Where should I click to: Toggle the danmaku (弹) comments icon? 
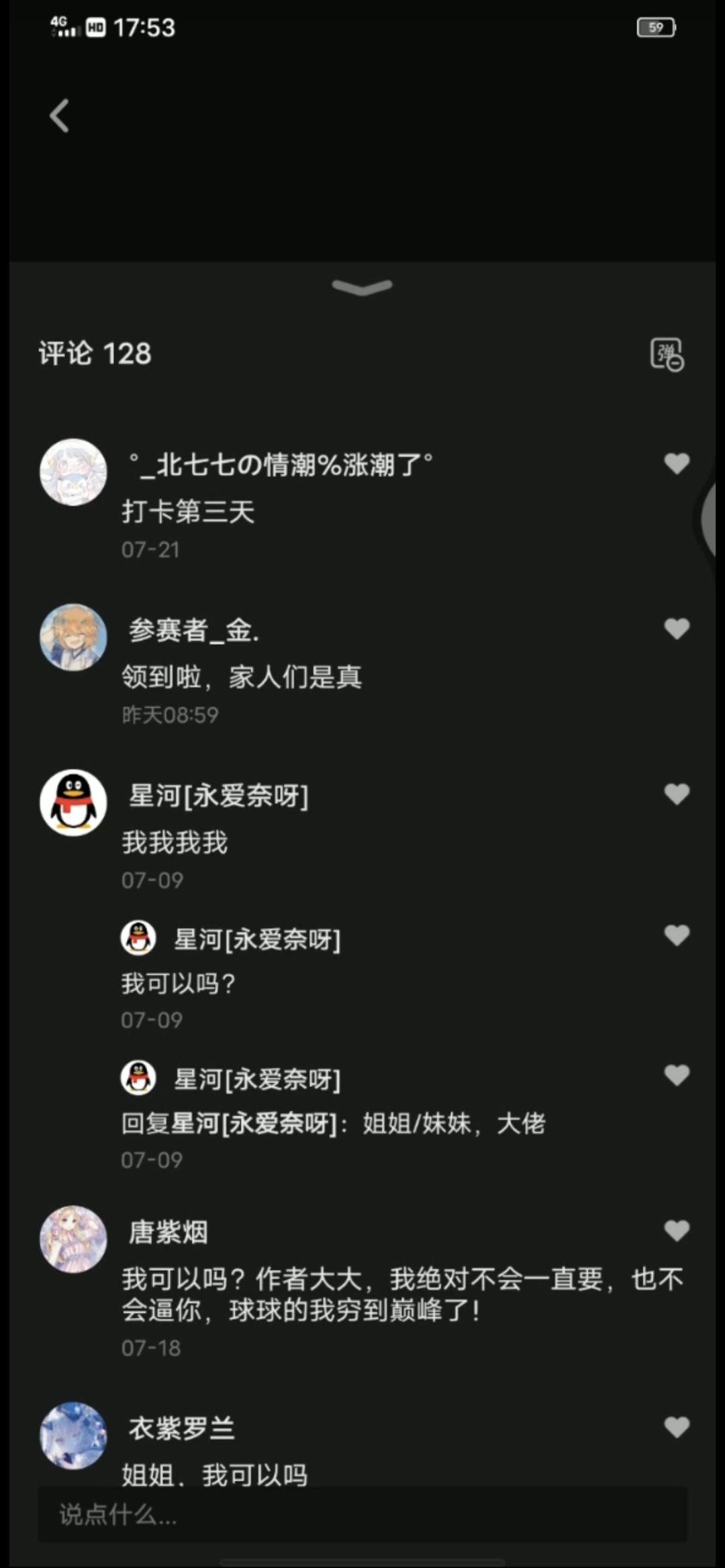(x=667, y=354)
